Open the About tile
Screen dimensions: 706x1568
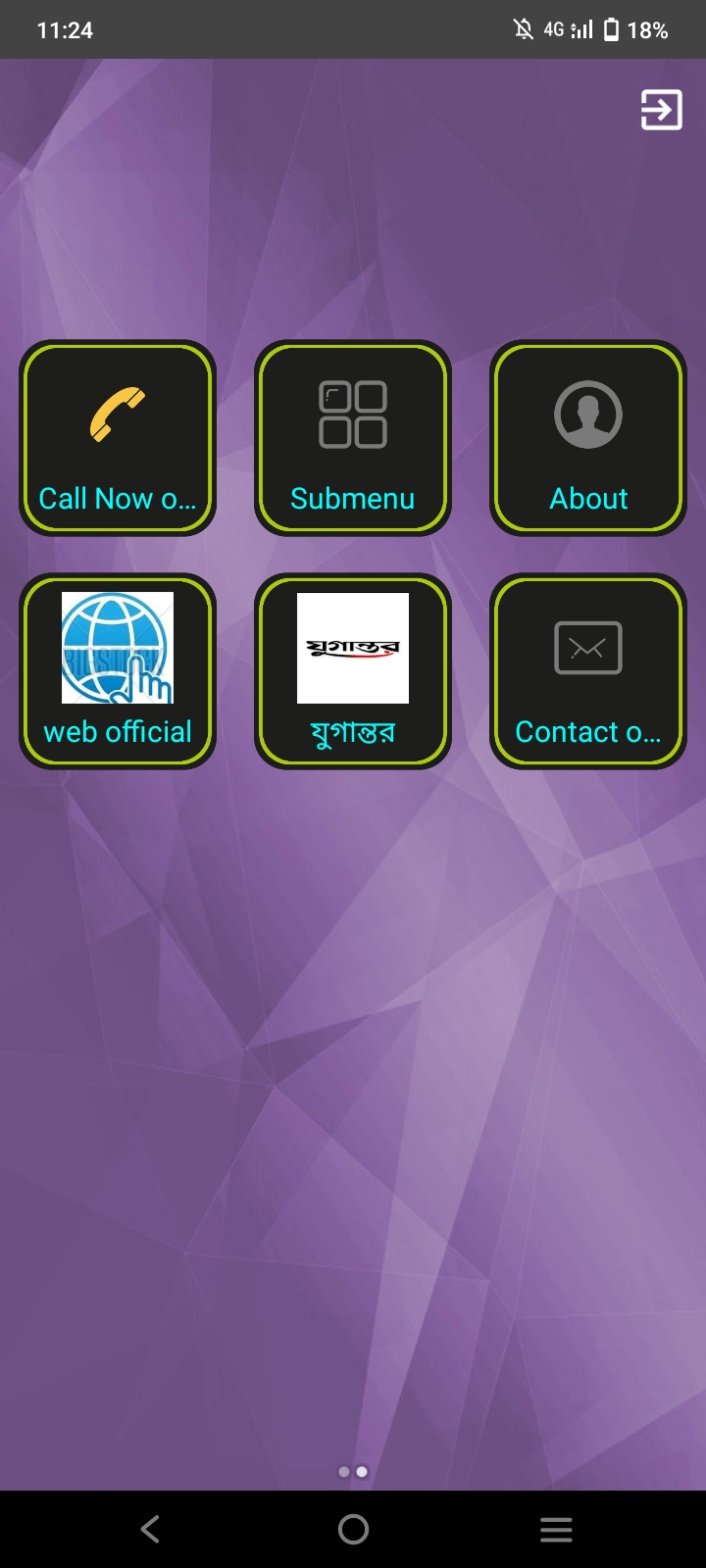(588, 438)
